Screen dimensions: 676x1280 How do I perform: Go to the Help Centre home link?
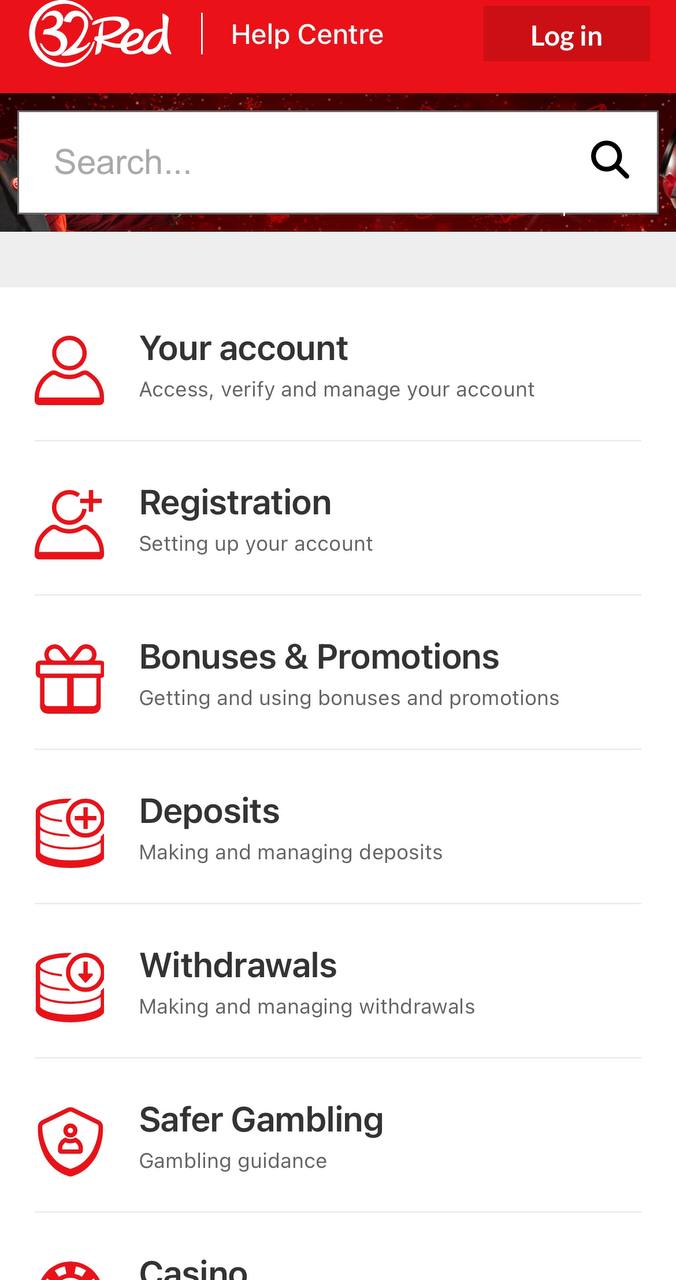(307, 34)
